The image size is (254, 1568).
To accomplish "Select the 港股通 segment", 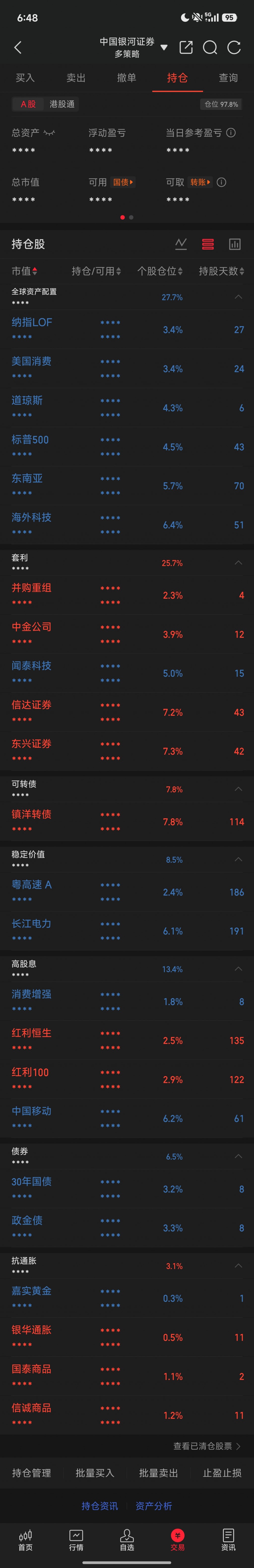I will [x=62, y=104].
